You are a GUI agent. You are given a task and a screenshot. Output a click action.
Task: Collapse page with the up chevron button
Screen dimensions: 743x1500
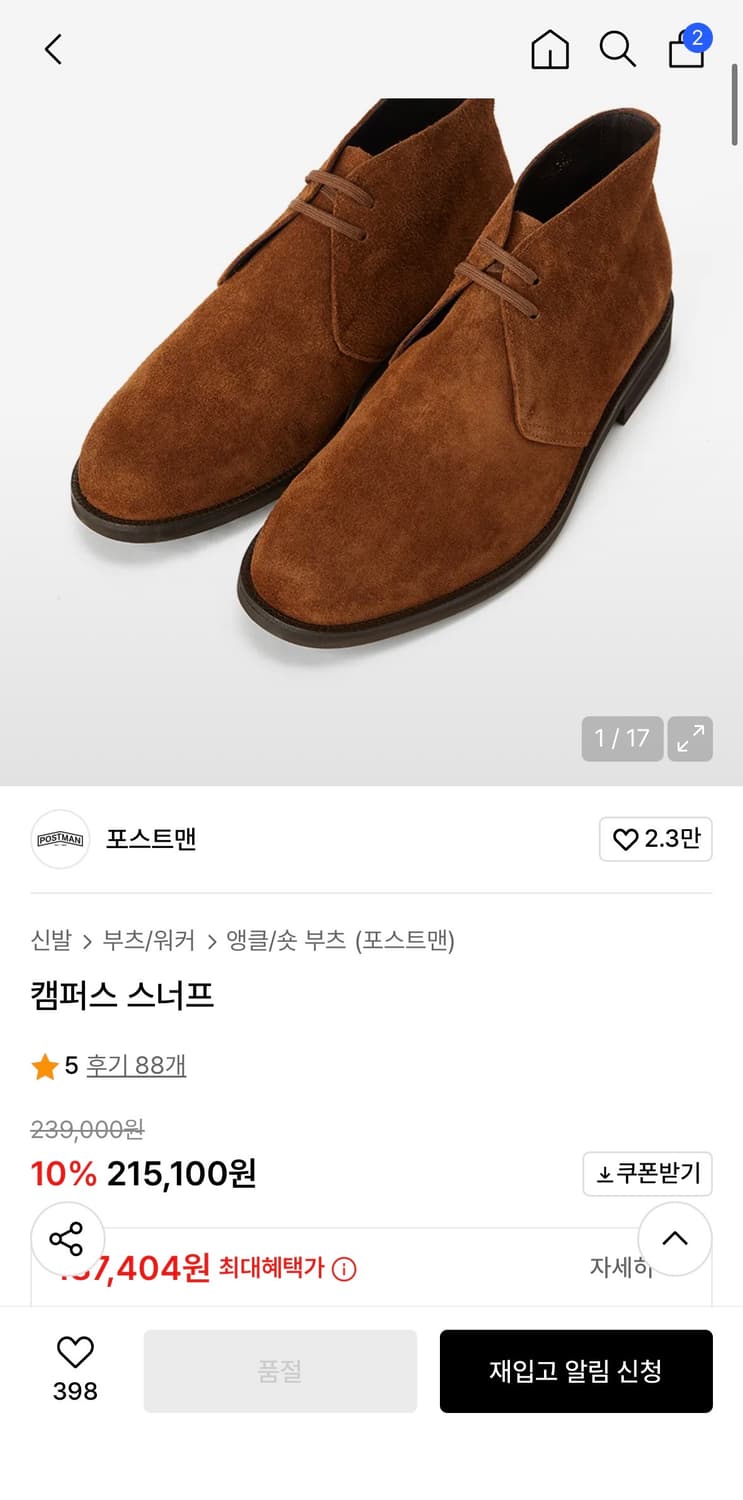(675, 1239)
